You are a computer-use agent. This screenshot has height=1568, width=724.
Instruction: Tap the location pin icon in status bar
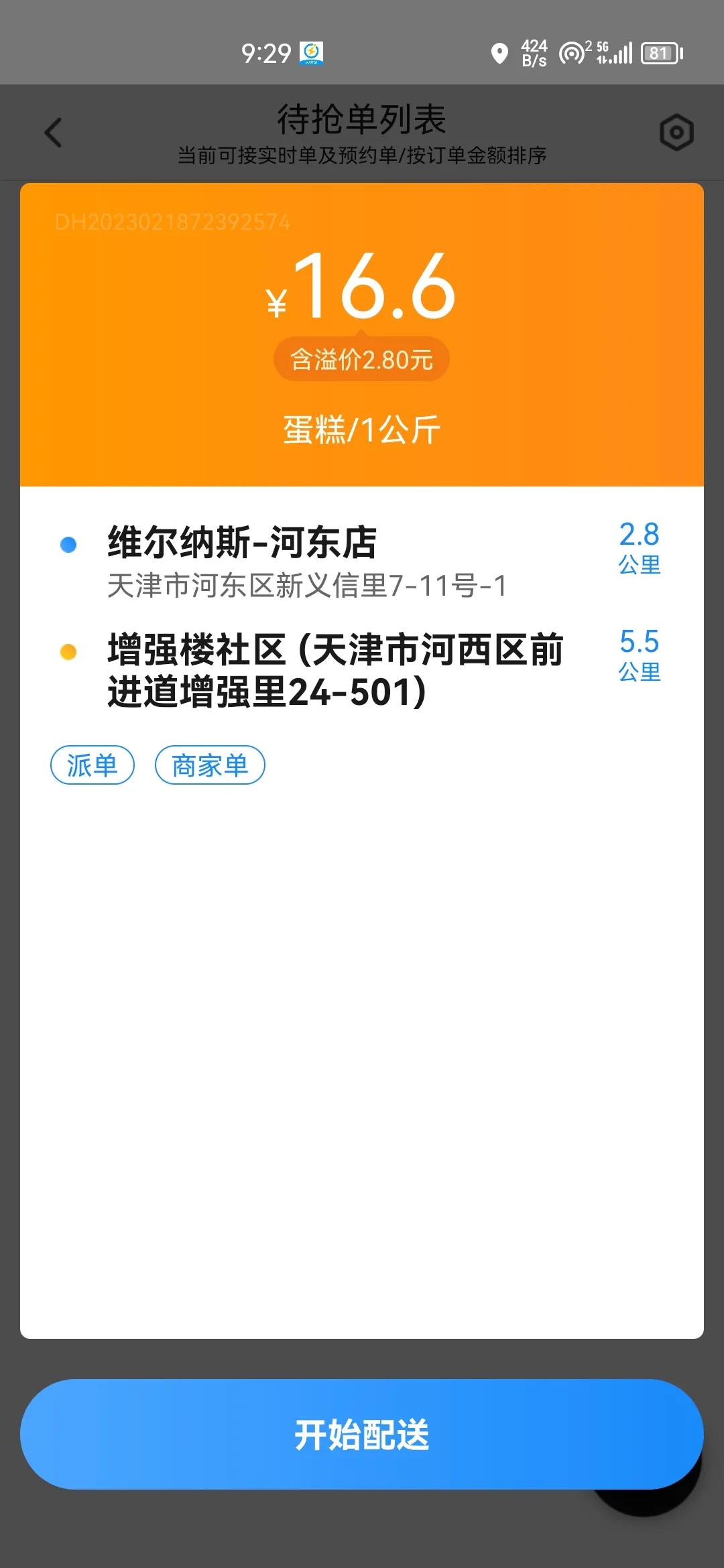click(x=499, y=53)
